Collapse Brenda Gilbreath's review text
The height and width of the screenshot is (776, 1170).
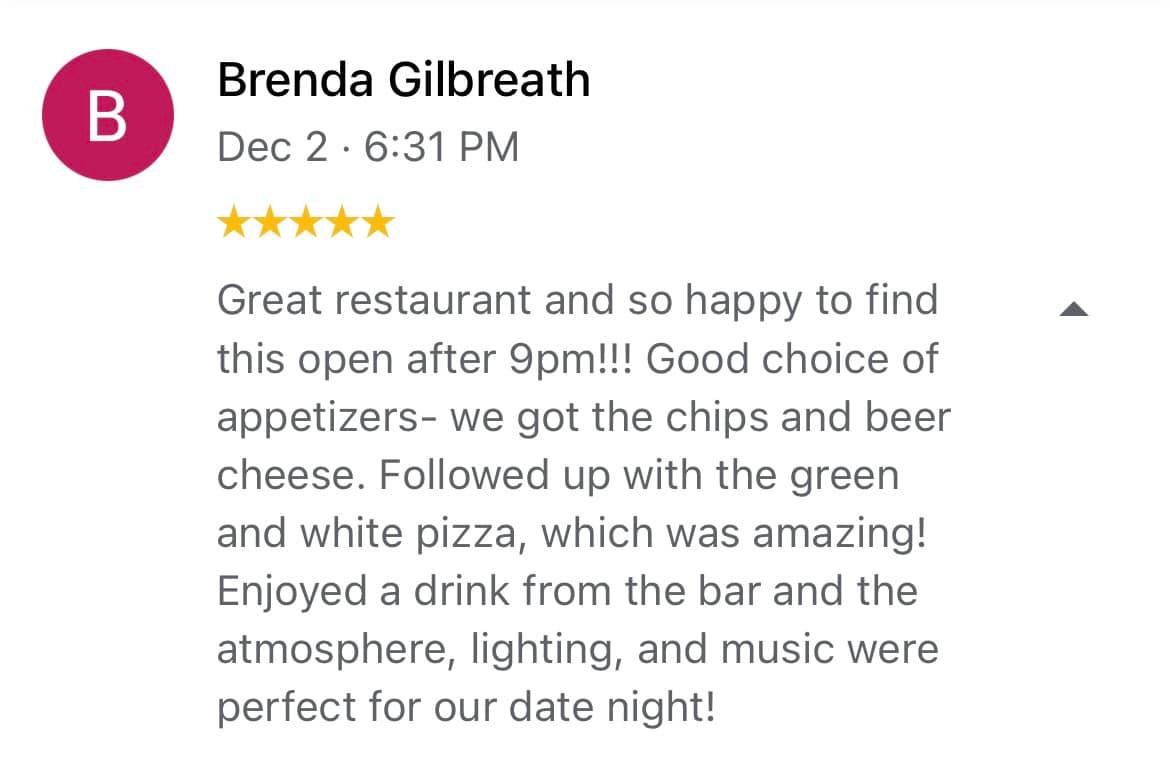(x=1072, y=309)
